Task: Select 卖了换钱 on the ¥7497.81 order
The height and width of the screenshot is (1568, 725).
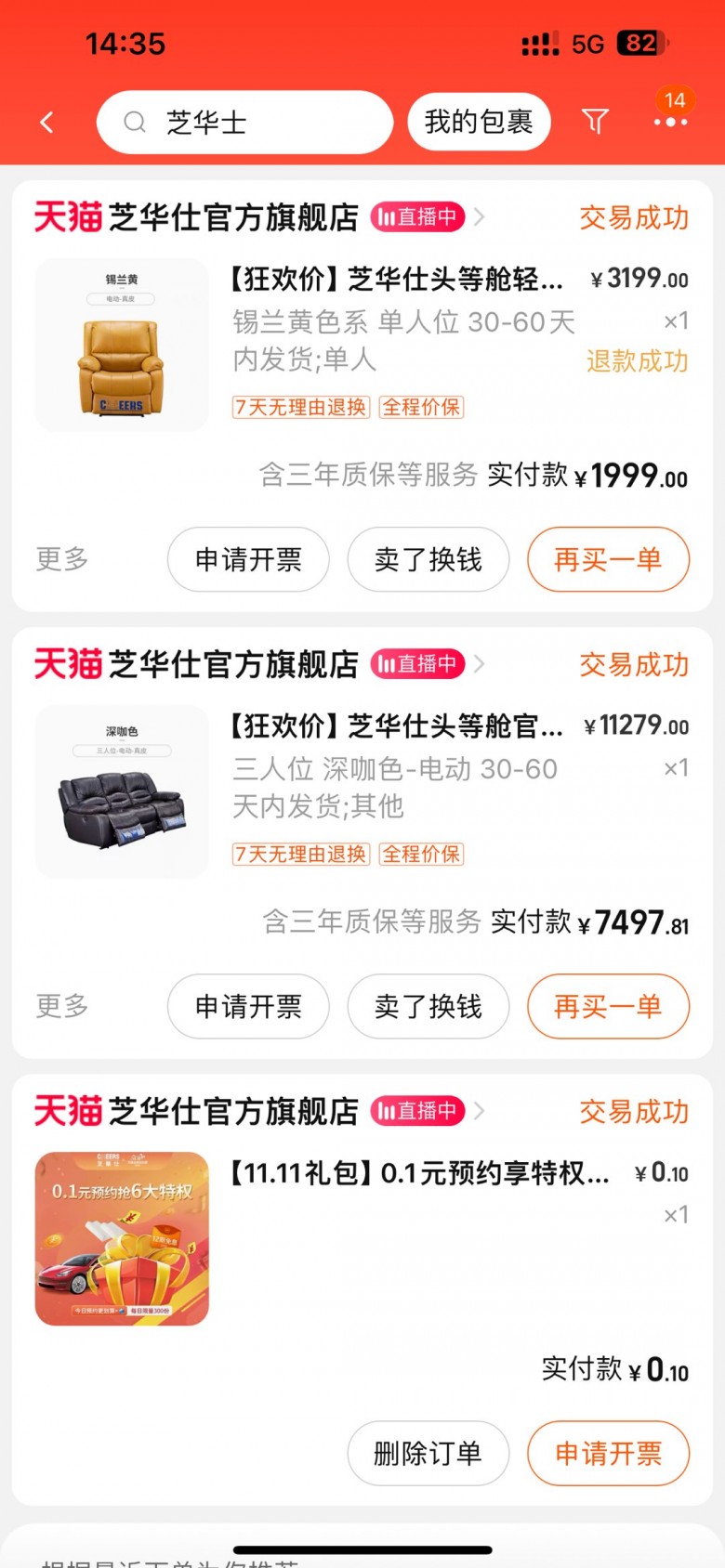Action: [428, 1006]
